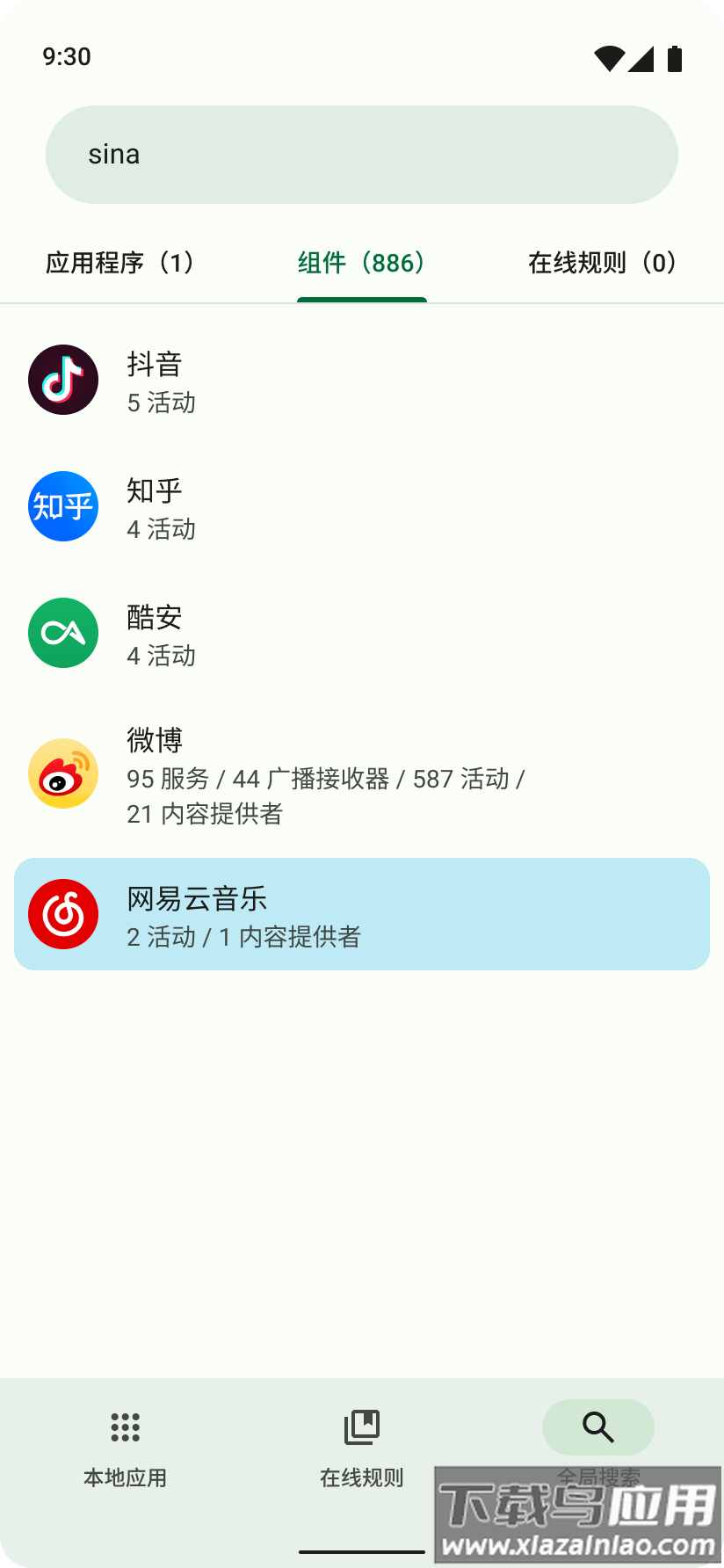Tap the 微博 app icon

tap(62, 773)
